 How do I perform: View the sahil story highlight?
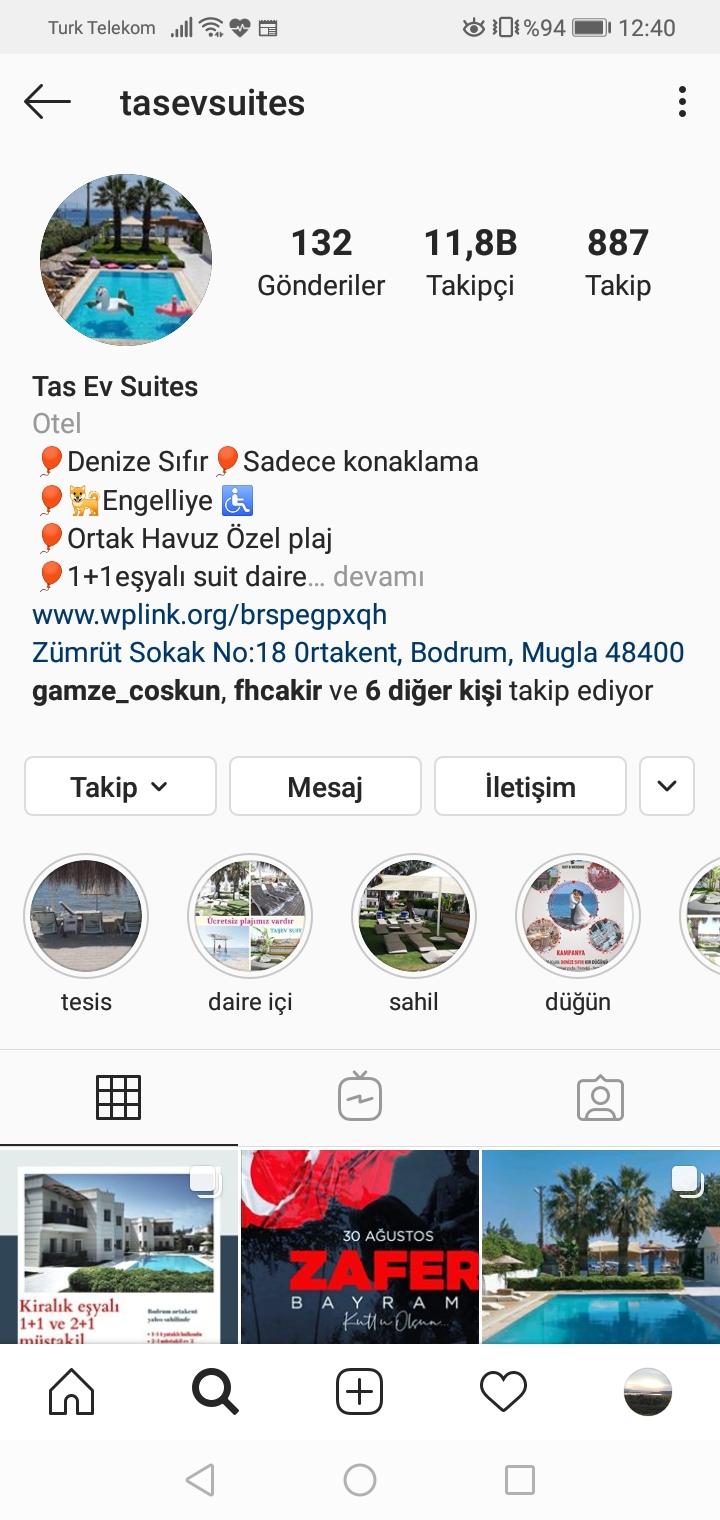(x=414, y=916)
